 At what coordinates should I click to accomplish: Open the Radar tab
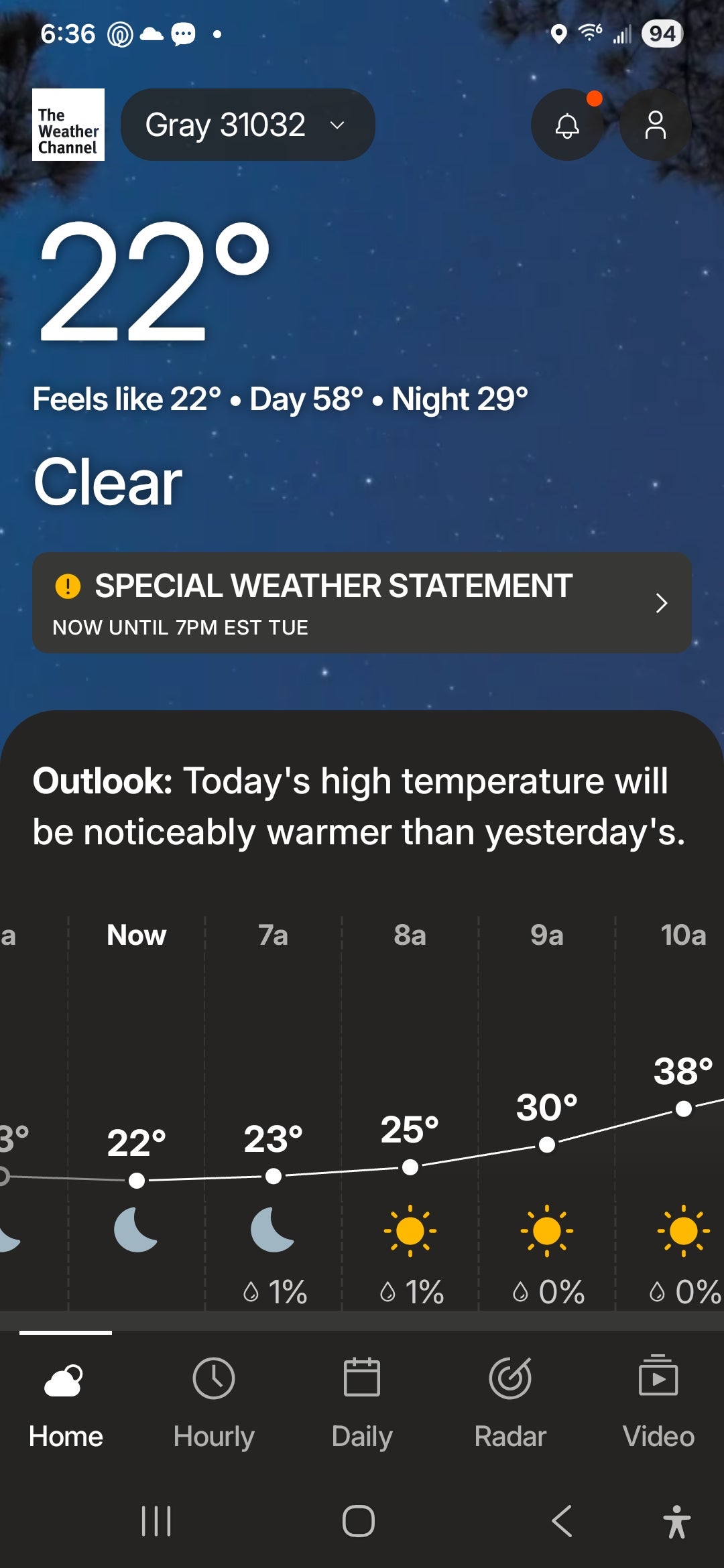510,1400
